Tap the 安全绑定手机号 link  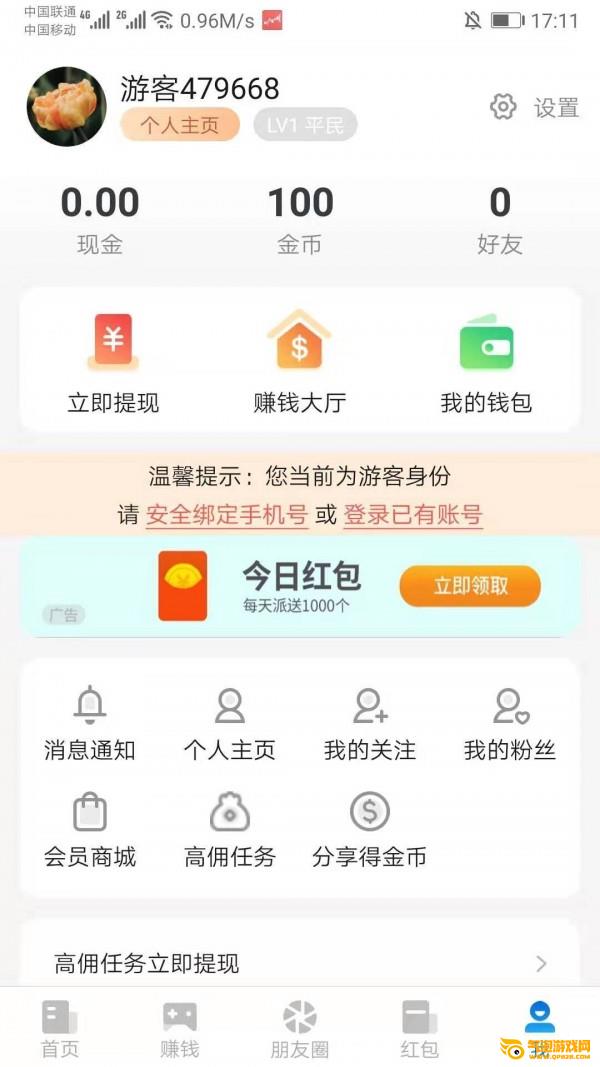(227, 514)
